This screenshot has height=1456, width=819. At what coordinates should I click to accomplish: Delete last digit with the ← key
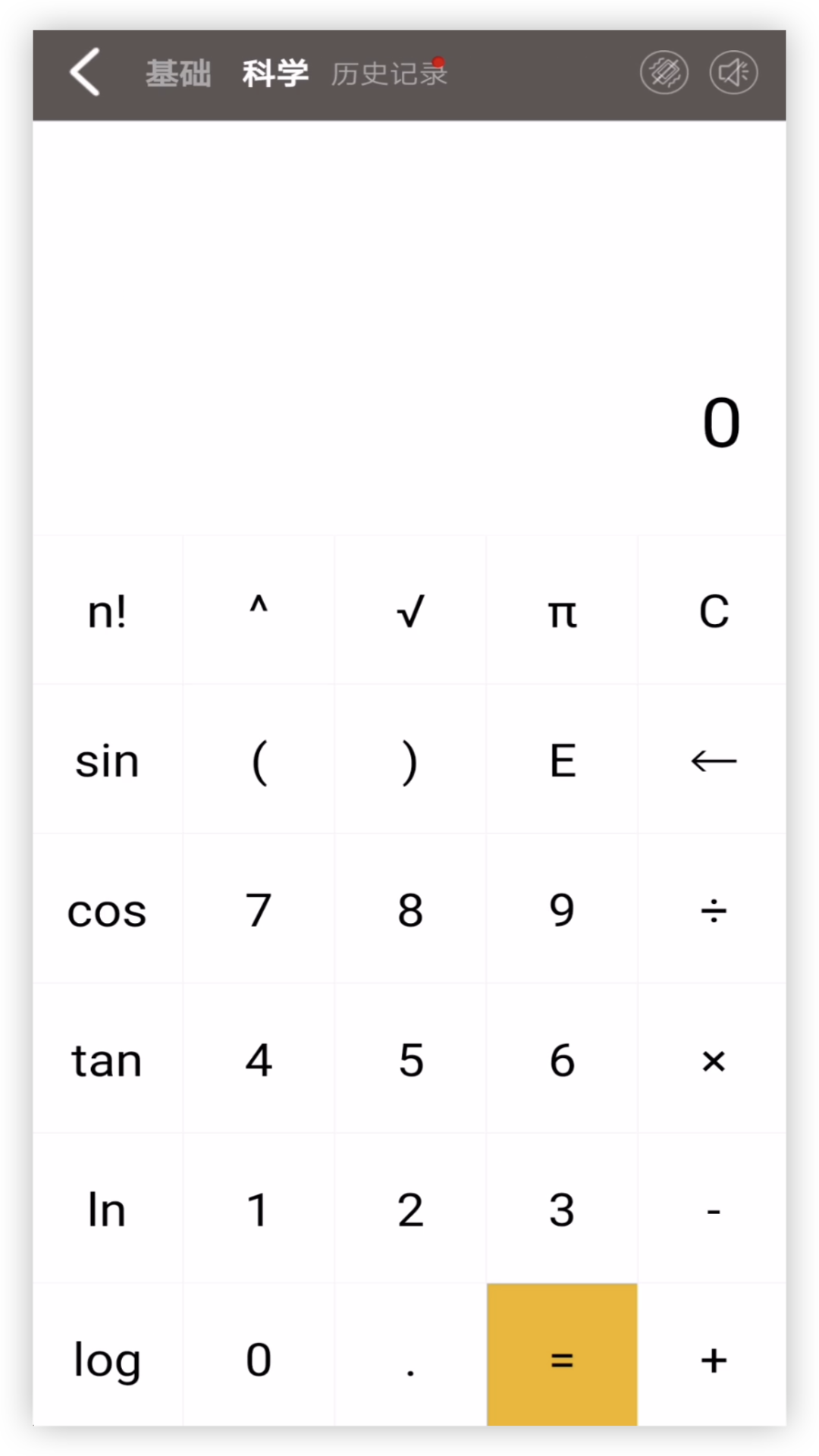713,760
